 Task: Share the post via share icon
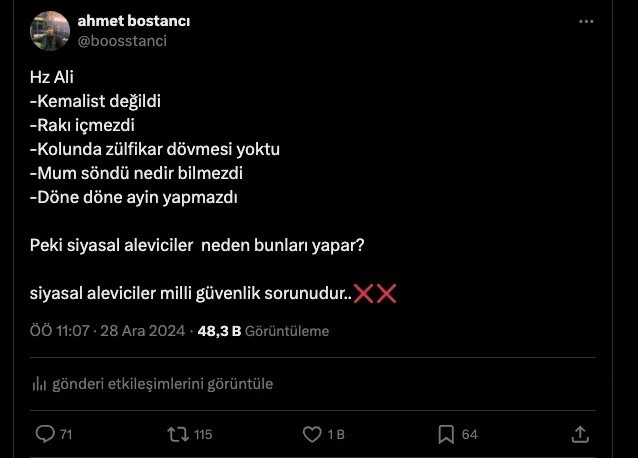[579, 434]
